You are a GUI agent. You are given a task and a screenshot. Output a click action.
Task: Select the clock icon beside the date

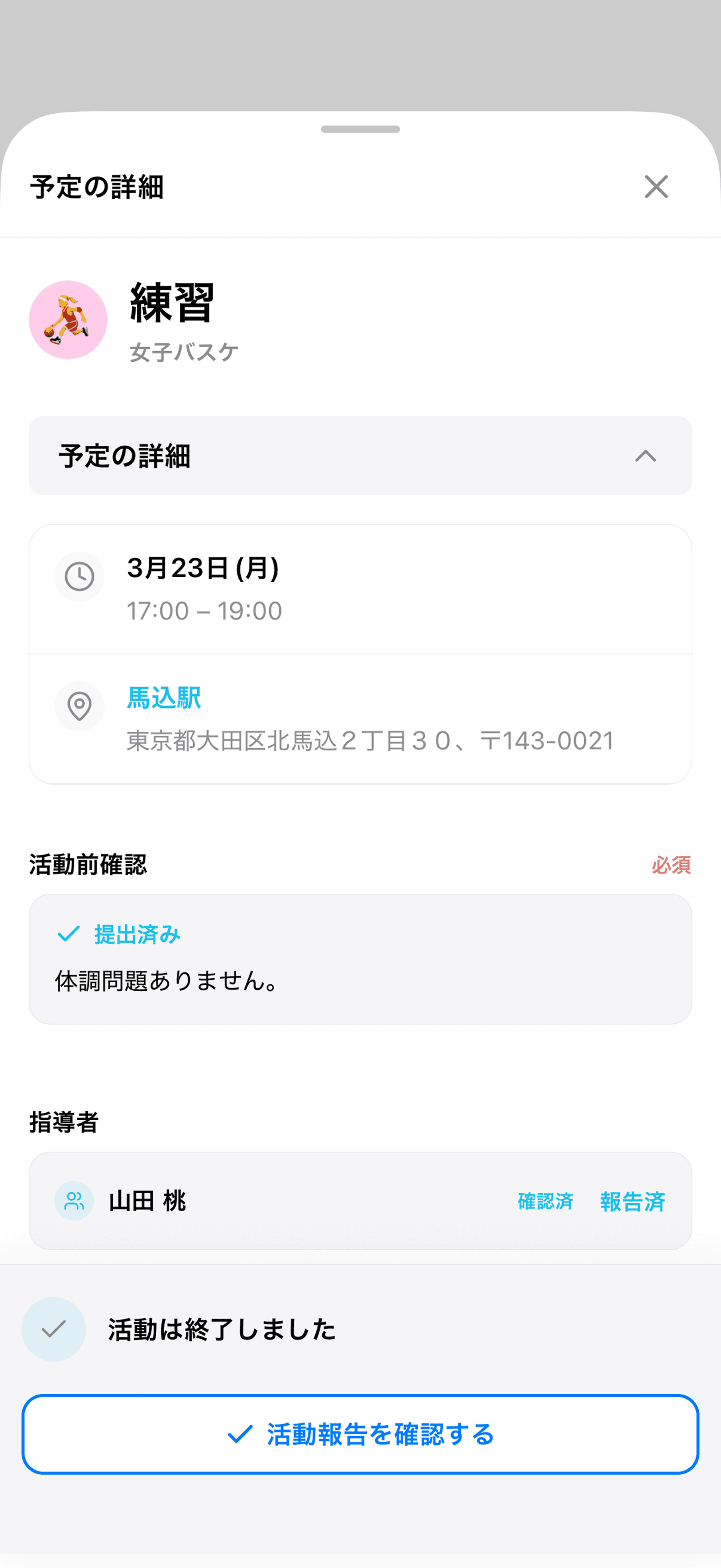pos(79,576)
